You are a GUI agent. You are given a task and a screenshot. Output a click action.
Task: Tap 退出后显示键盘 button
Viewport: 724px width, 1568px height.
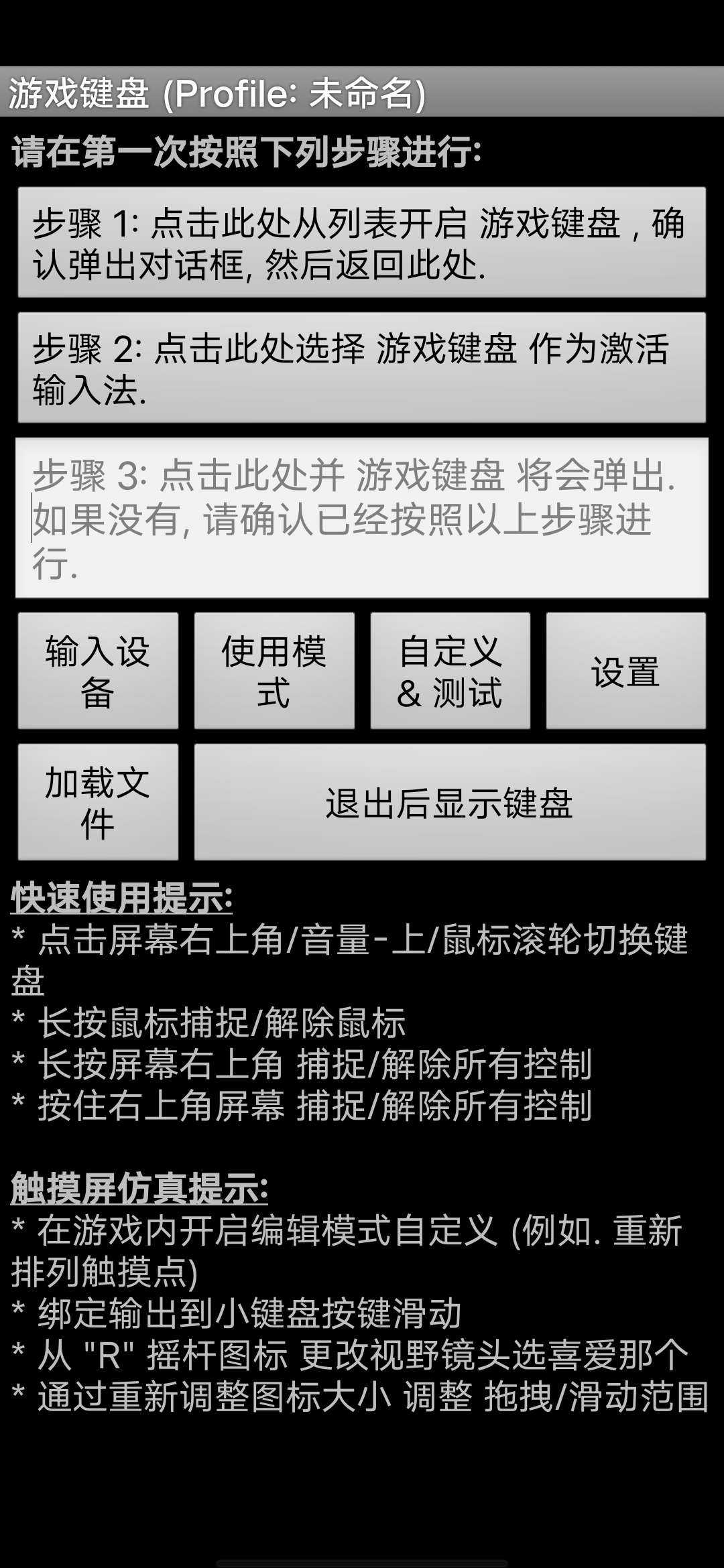point(450,802)
